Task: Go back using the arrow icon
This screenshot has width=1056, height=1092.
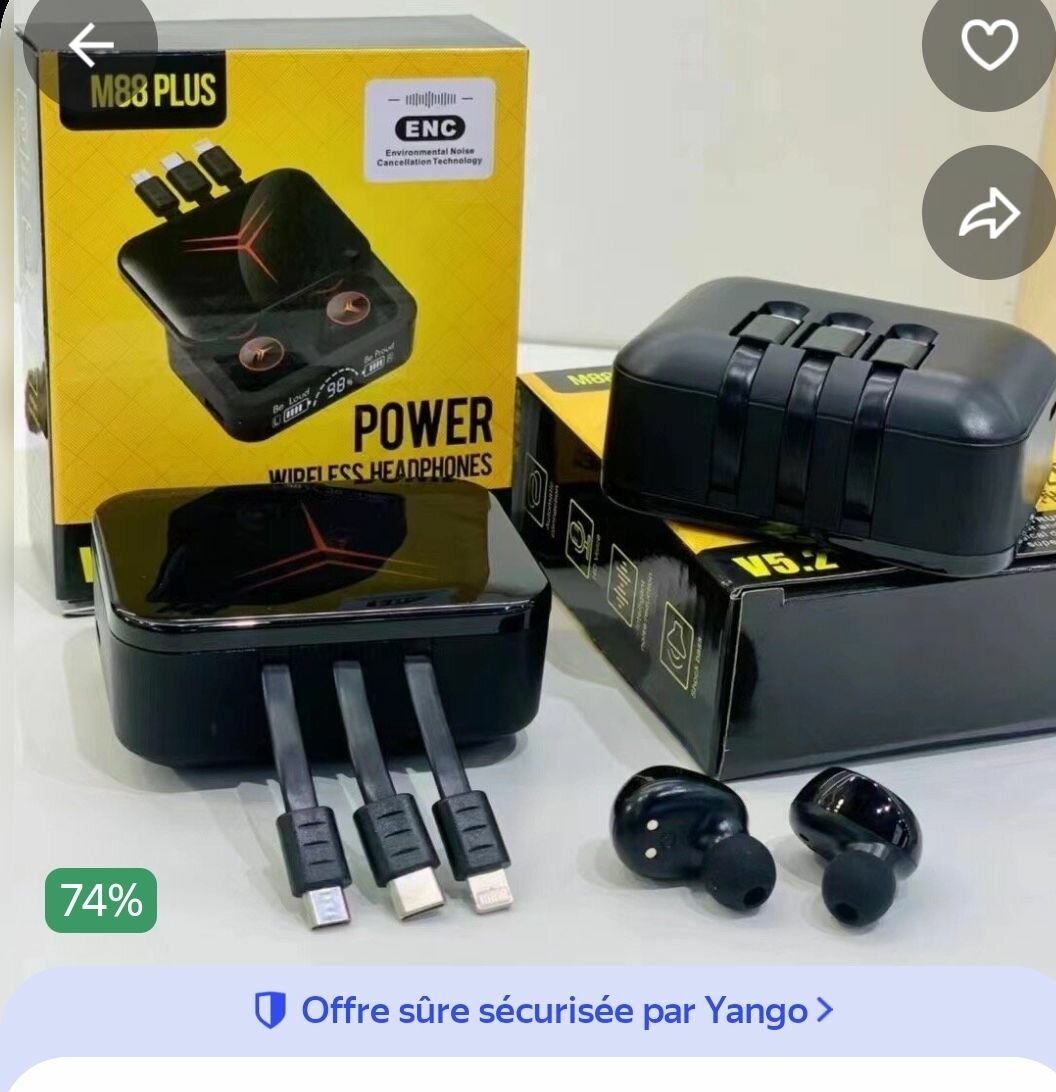Action: (91, 45)
